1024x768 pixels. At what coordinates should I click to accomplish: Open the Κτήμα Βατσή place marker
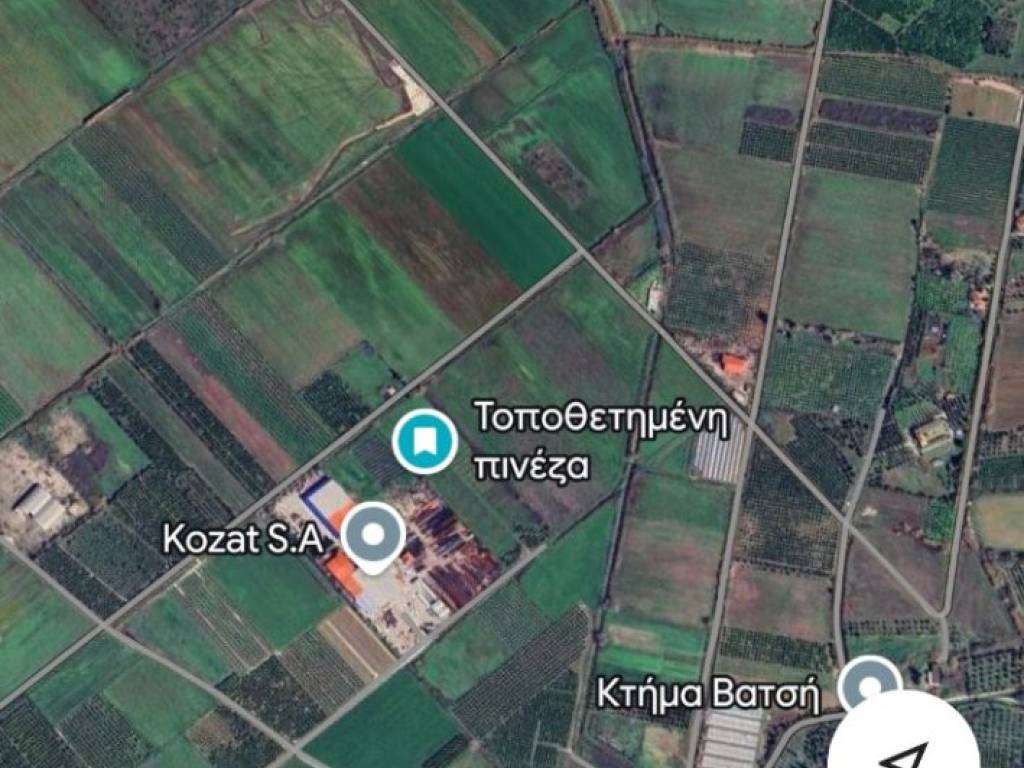click(868, 686)
